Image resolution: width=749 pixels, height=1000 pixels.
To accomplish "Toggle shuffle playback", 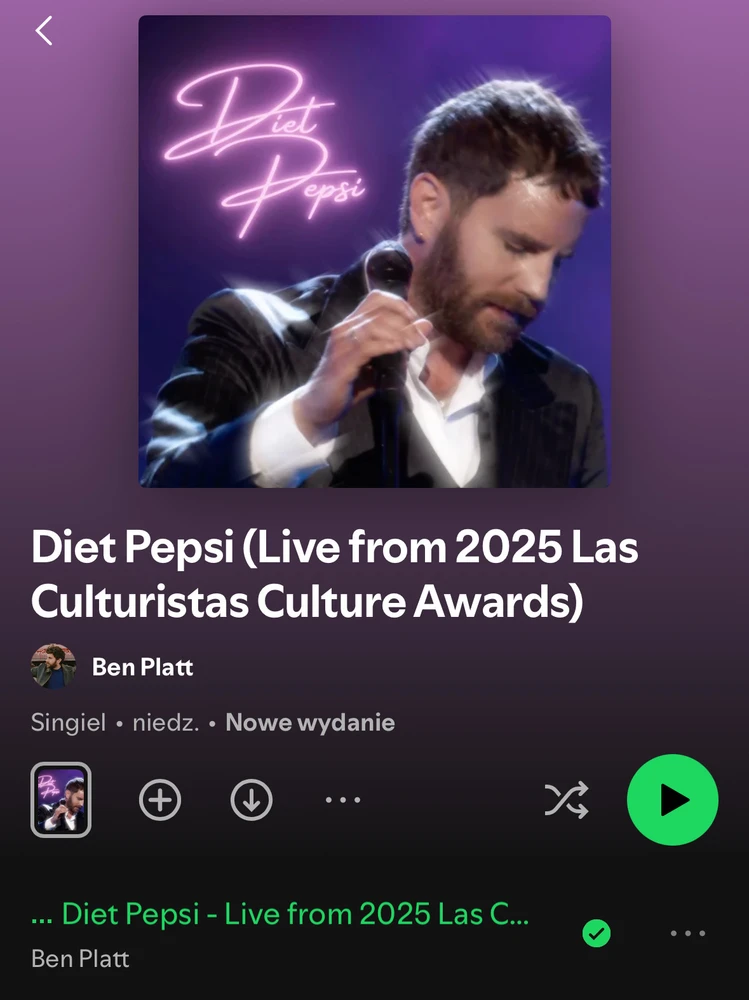I will coord(566,800).
